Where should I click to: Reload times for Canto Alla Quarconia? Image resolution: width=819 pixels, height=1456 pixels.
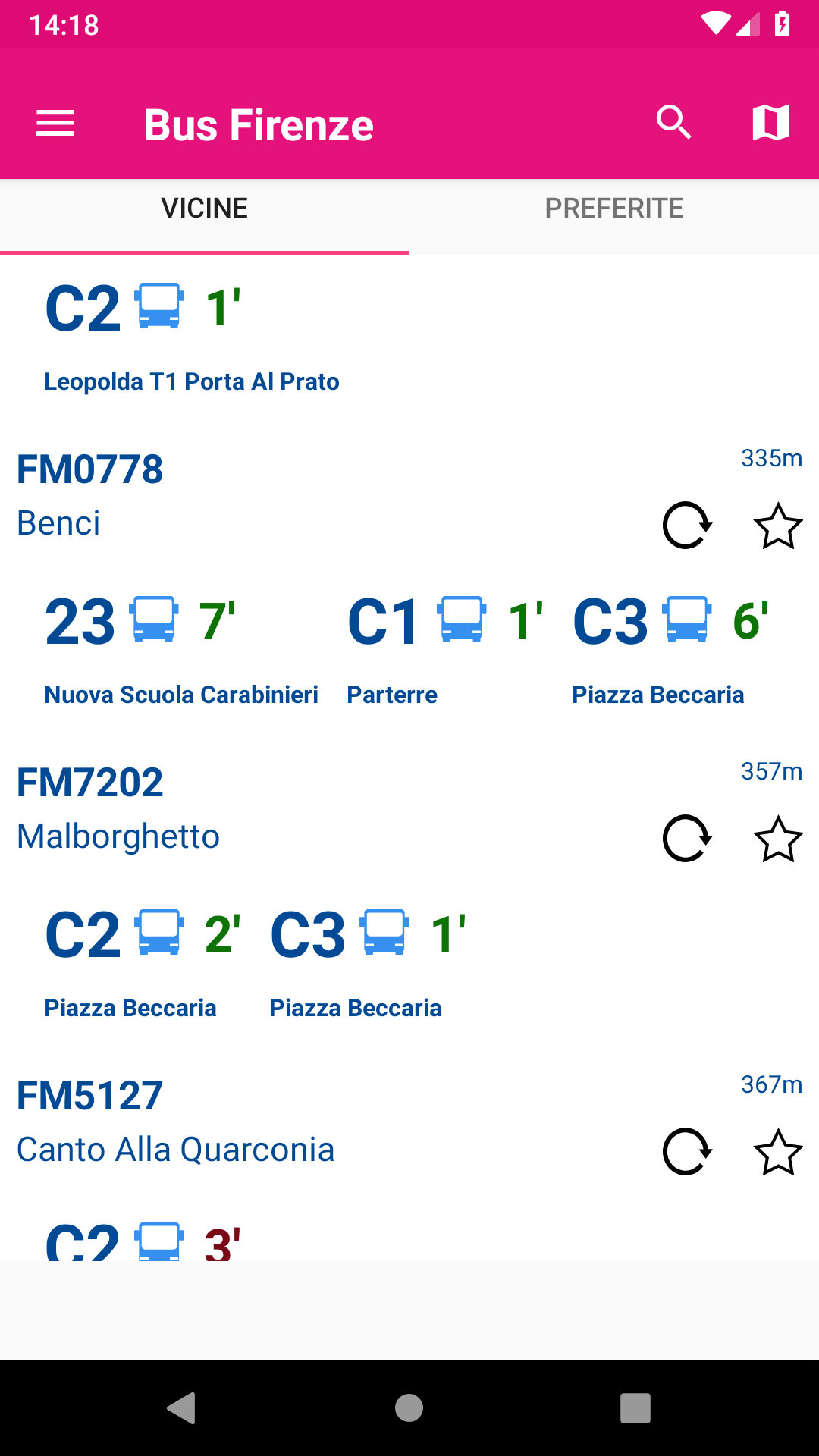(x=687, y=1151)
